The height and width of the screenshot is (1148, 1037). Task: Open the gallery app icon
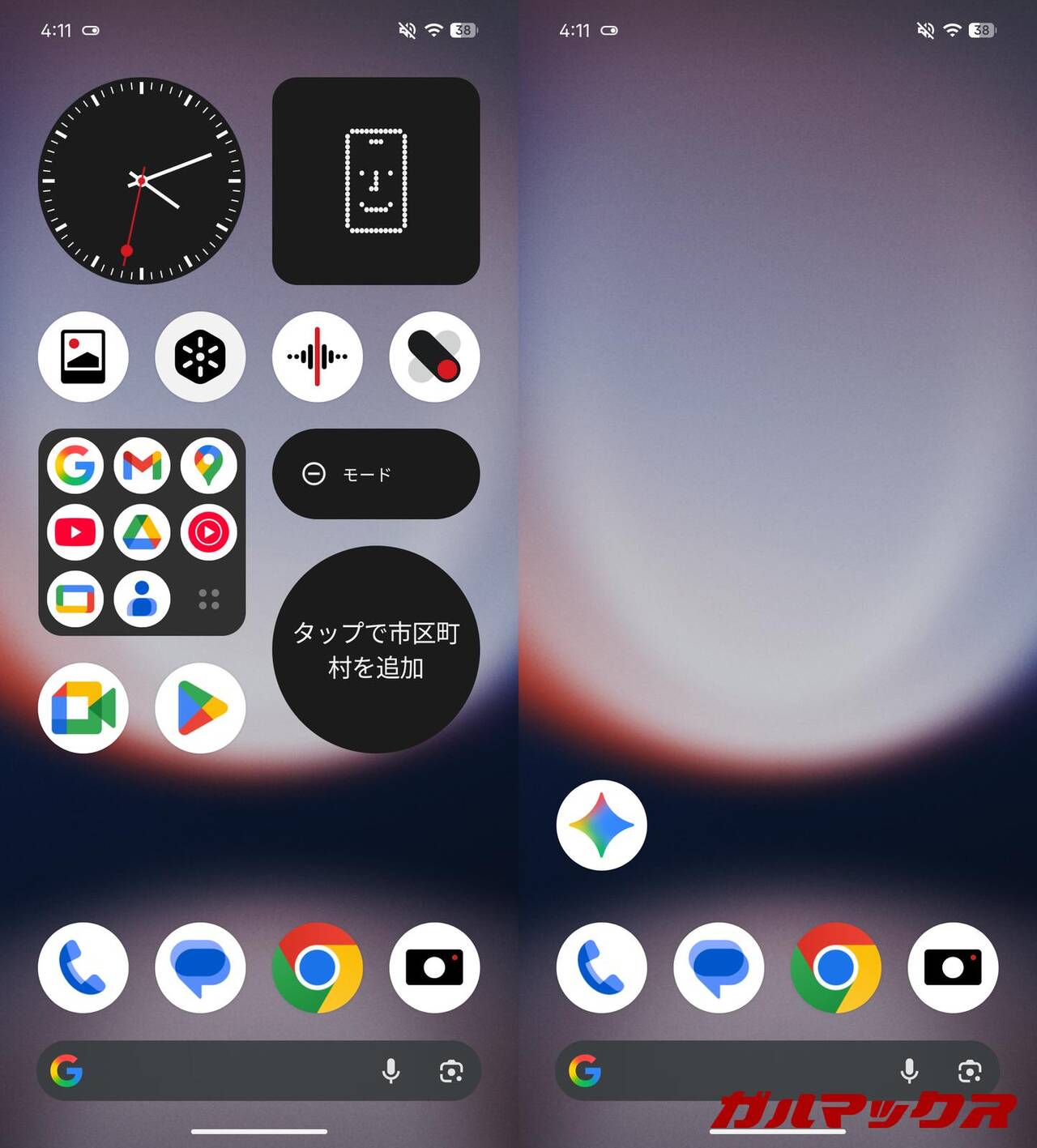[83, 356]
